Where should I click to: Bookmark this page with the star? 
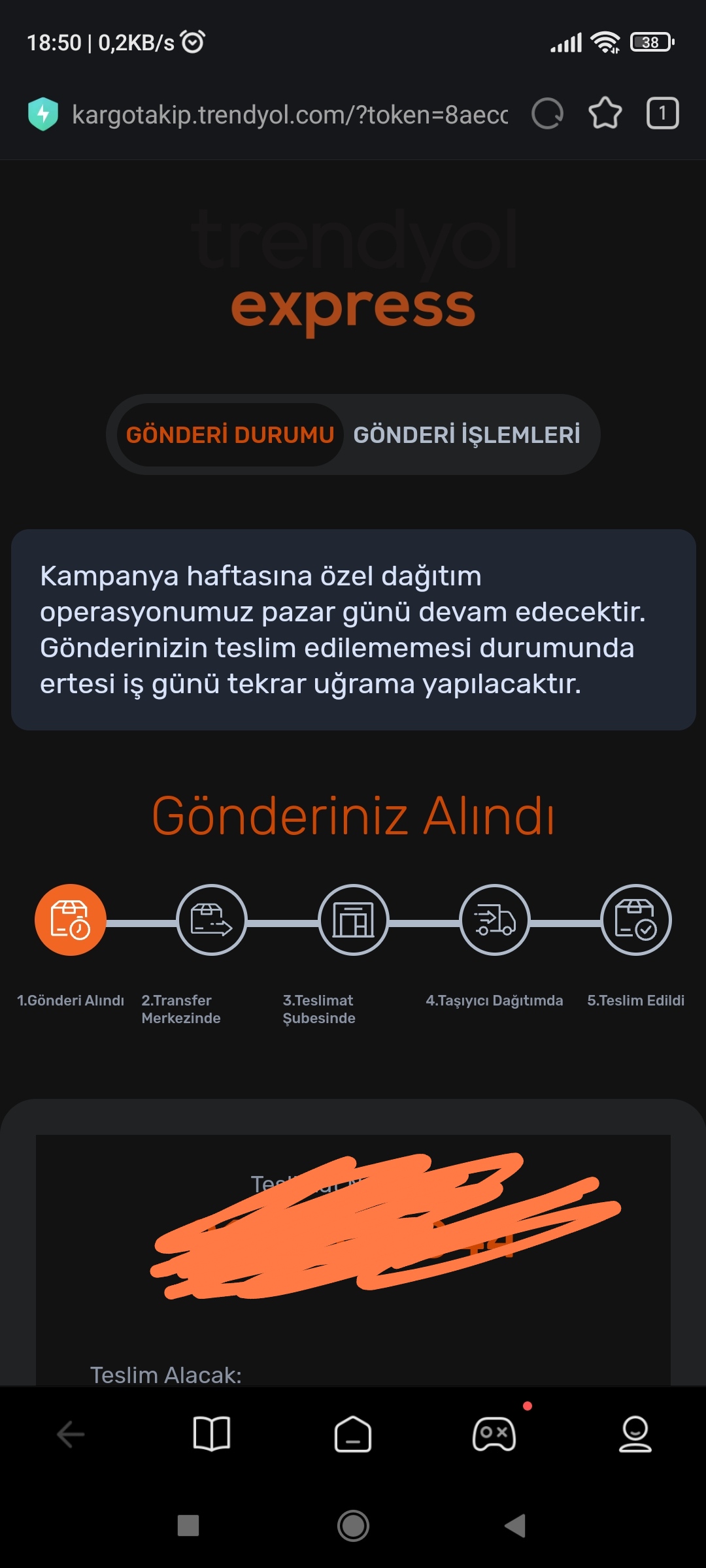605,114
